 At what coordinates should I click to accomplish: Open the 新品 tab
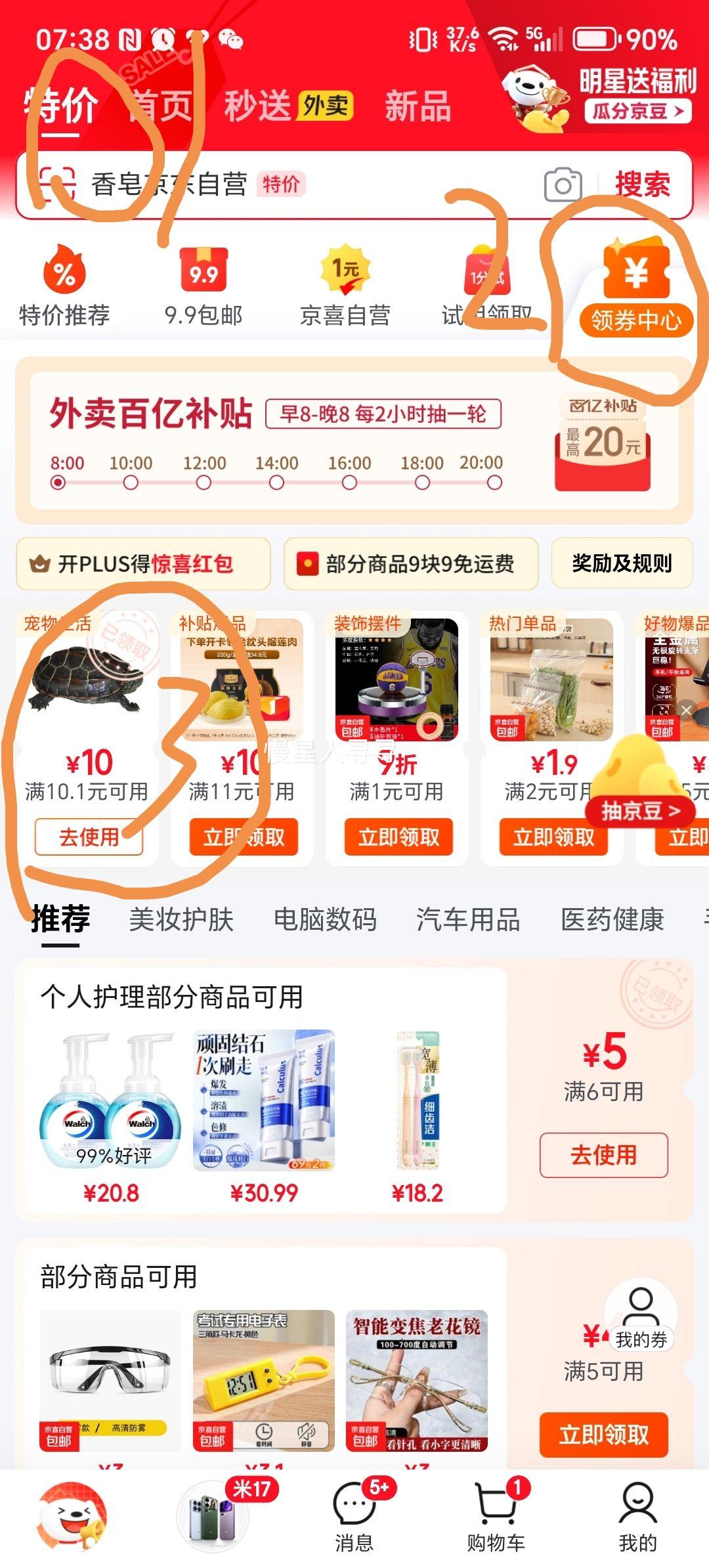(418, 106)
